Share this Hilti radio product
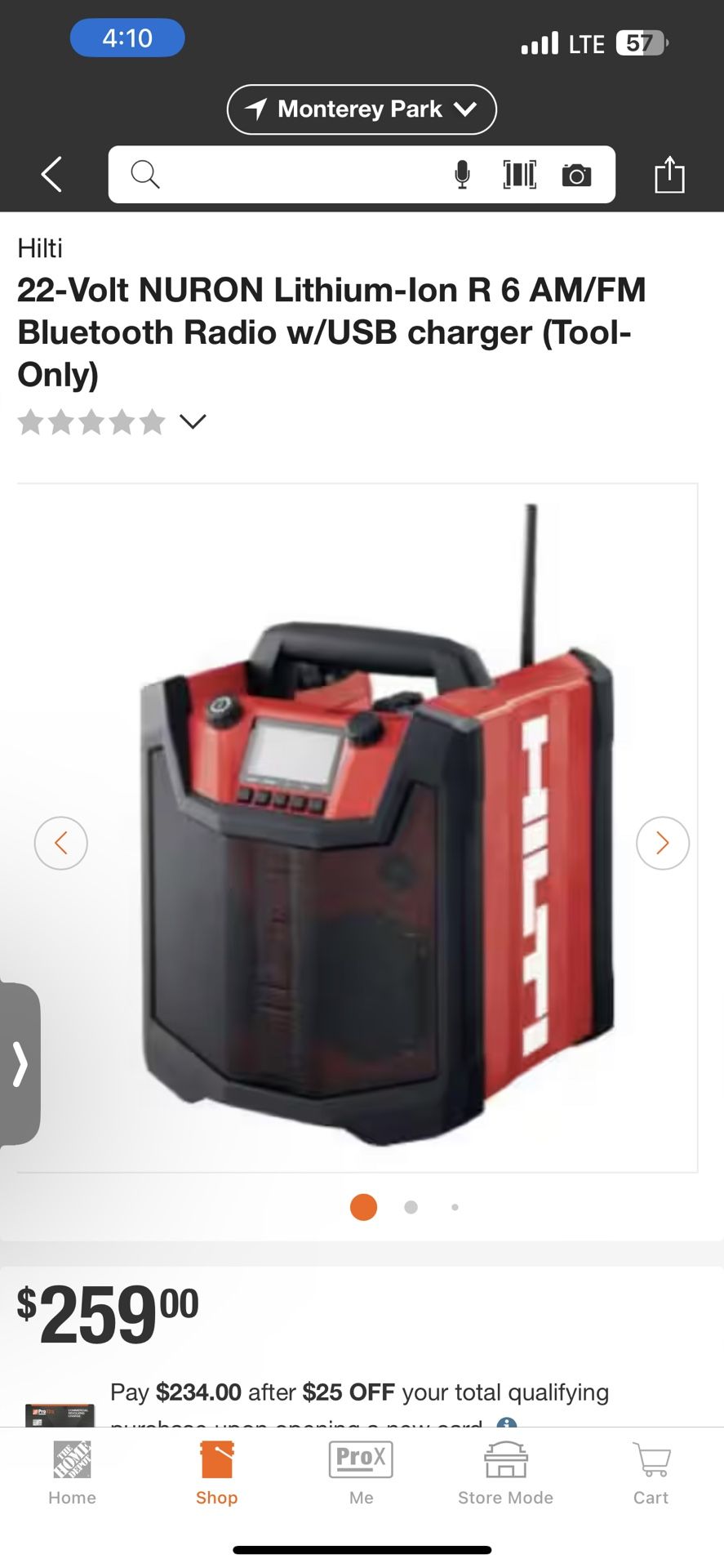The height and width of the screenshot is (1568, 724). click(669, 174)
